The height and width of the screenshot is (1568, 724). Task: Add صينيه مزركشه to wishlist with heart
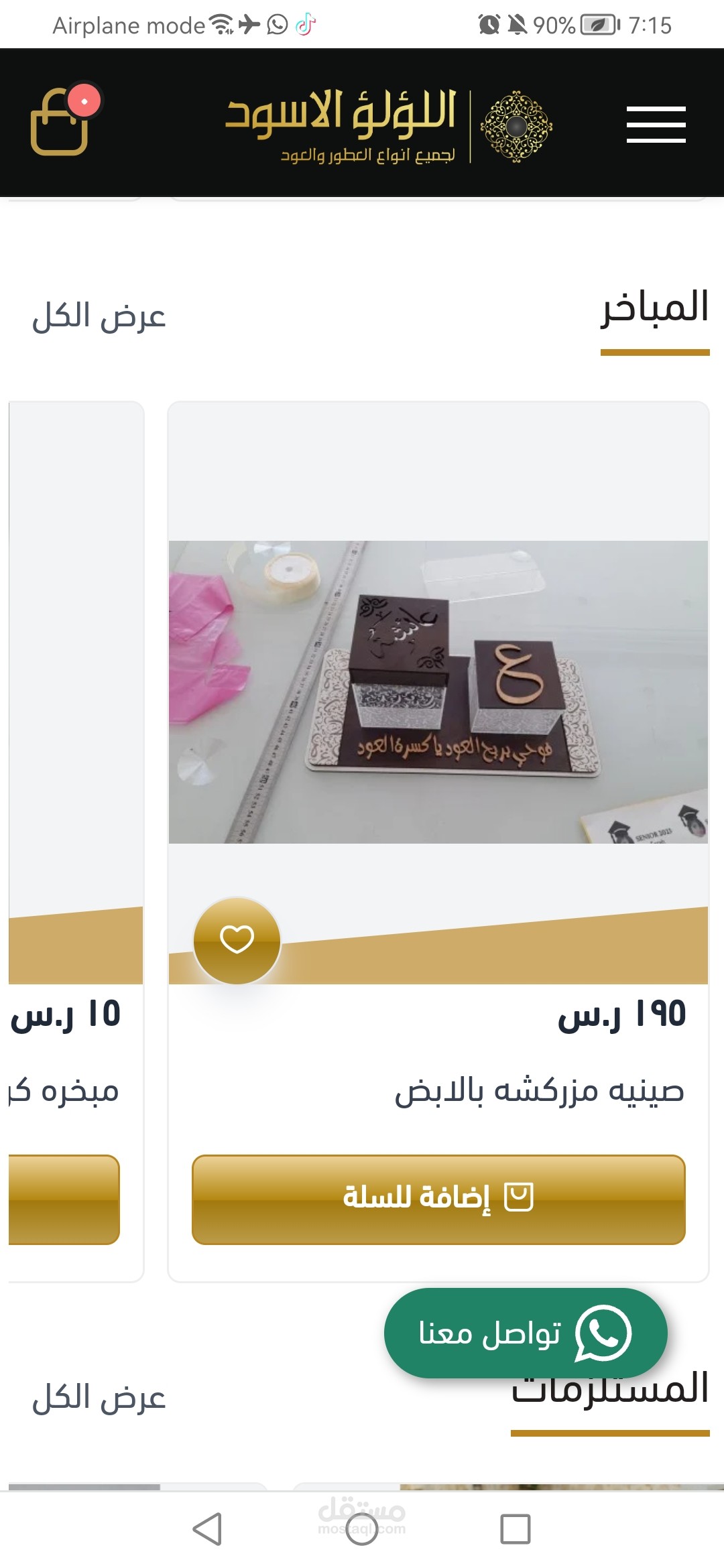click(237, 940)
